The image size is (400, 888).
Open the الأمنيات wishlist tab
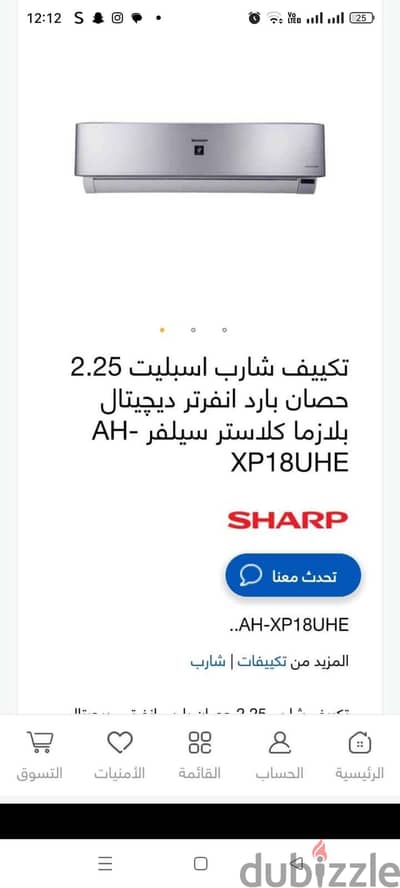click(120, 755)
